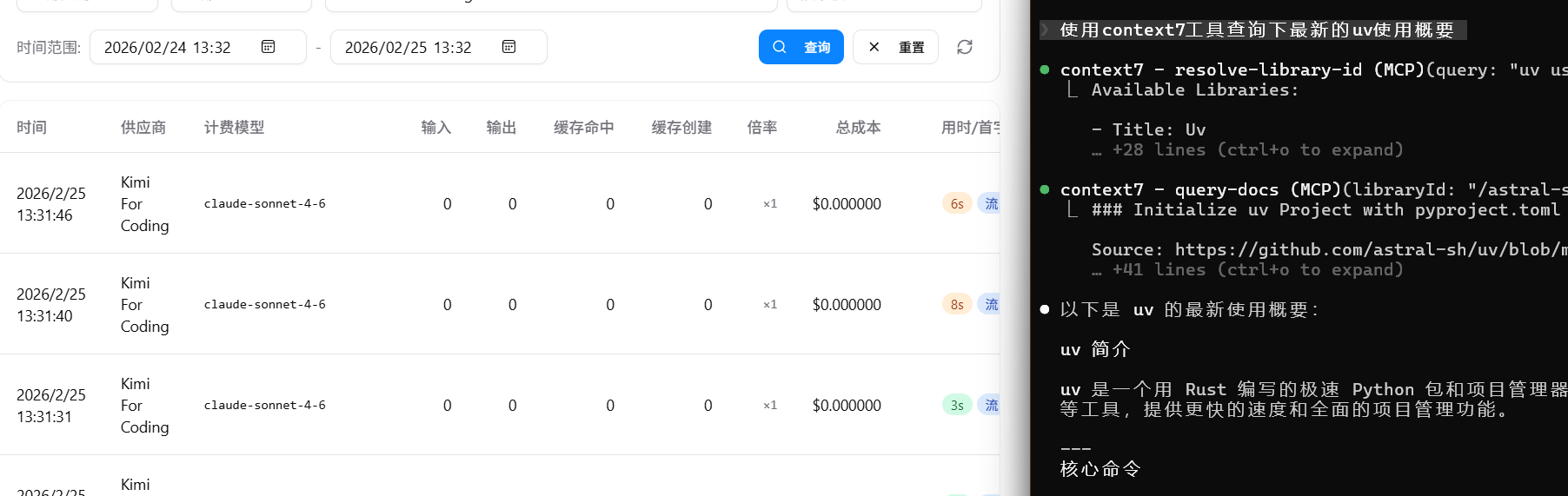Click the blue 查询 search button
The width and height of the screenshot is (1568, 496).
(x=801, y=47)
